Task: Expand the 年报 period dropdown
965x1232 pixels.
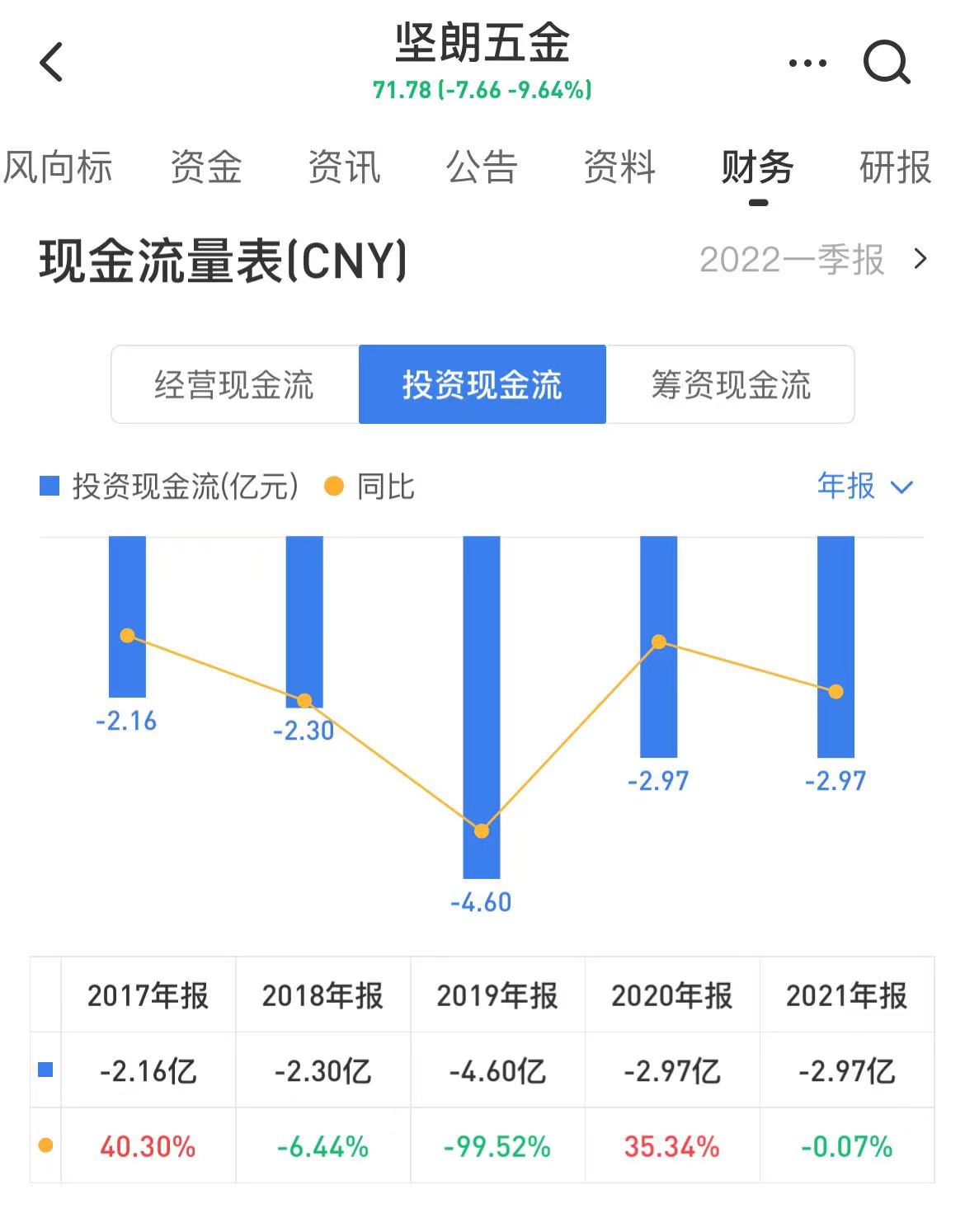Action: (x=864, y=487)
